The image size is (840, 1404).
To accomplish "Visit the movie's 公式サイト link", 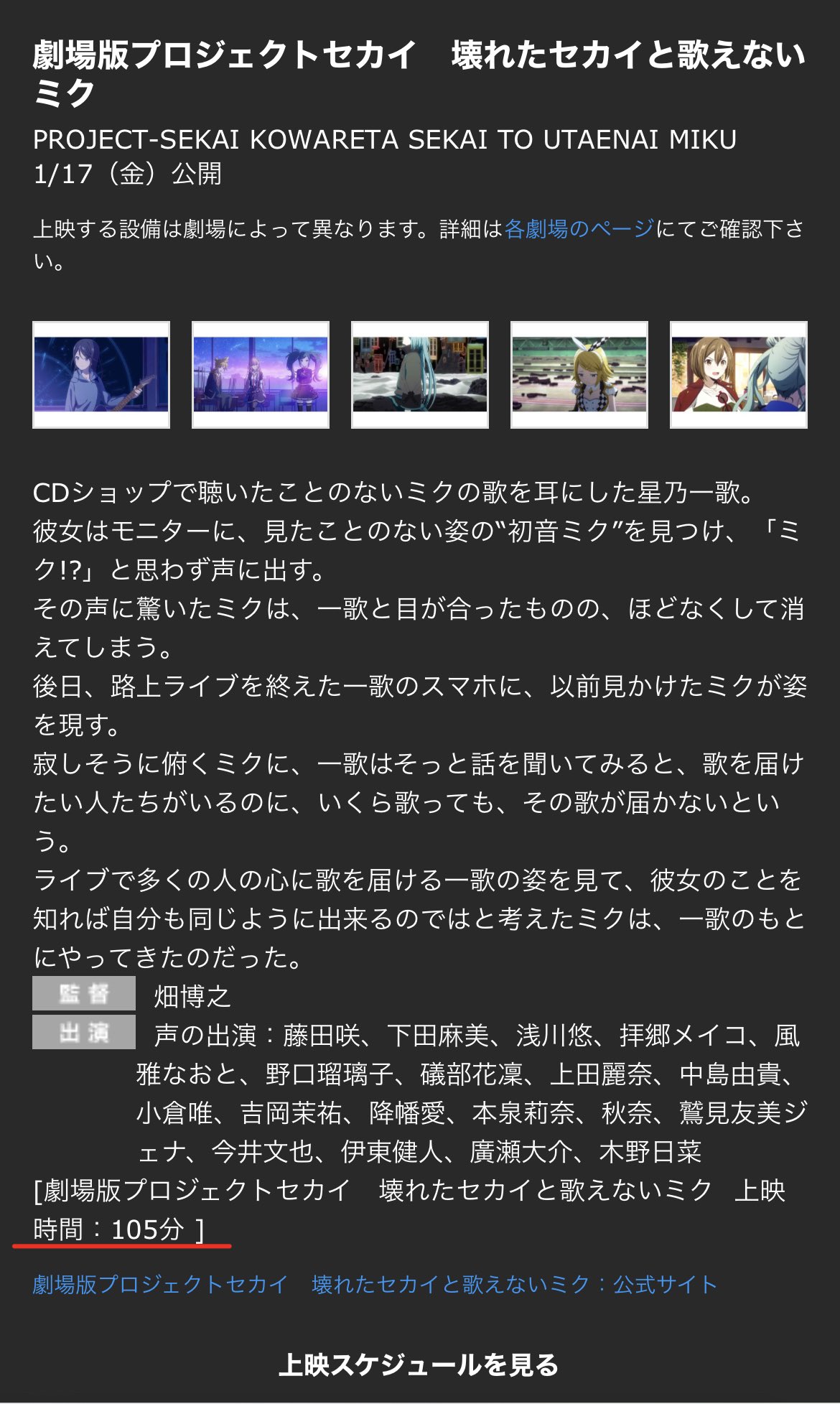I will [x=374, y=1285].
